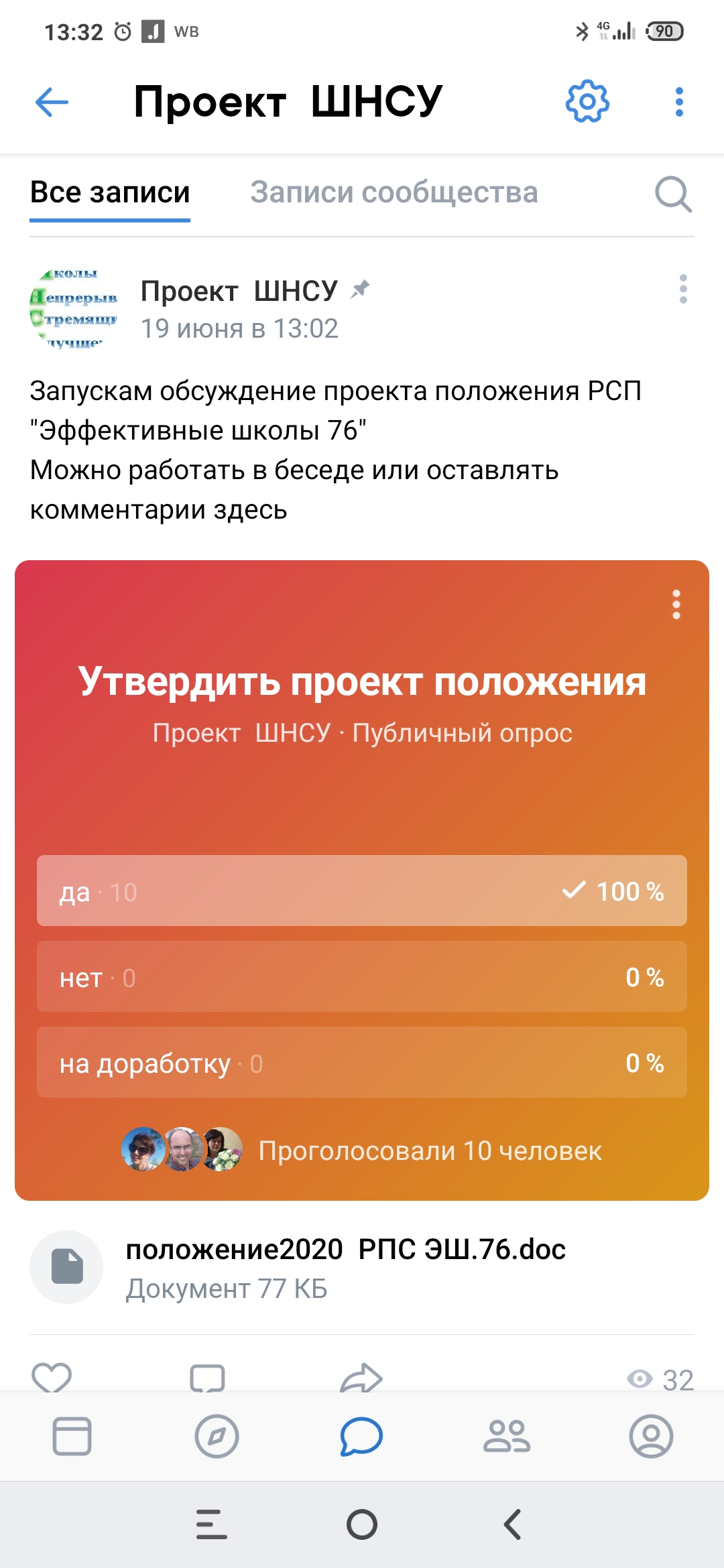724x1568 pixels.
Task: Go back using the top-left arrow
Action: (52, 103)
